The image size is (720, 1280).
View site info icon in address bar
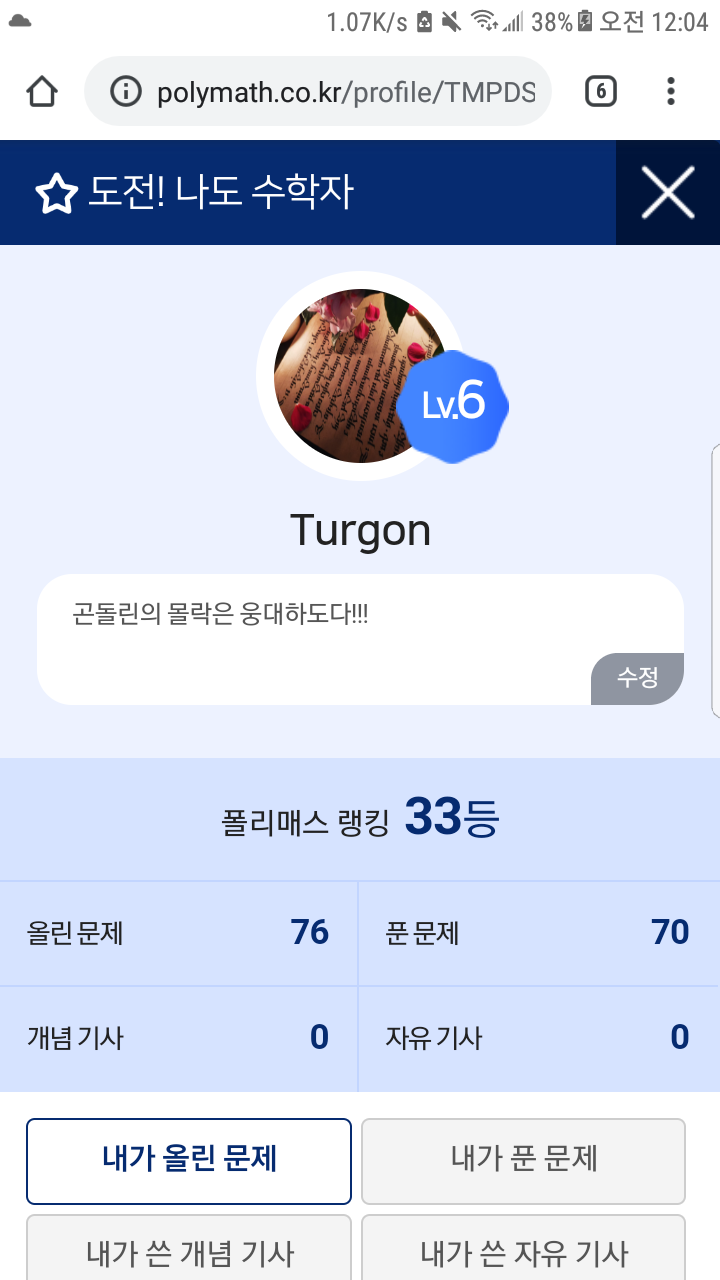click(126, 91)
